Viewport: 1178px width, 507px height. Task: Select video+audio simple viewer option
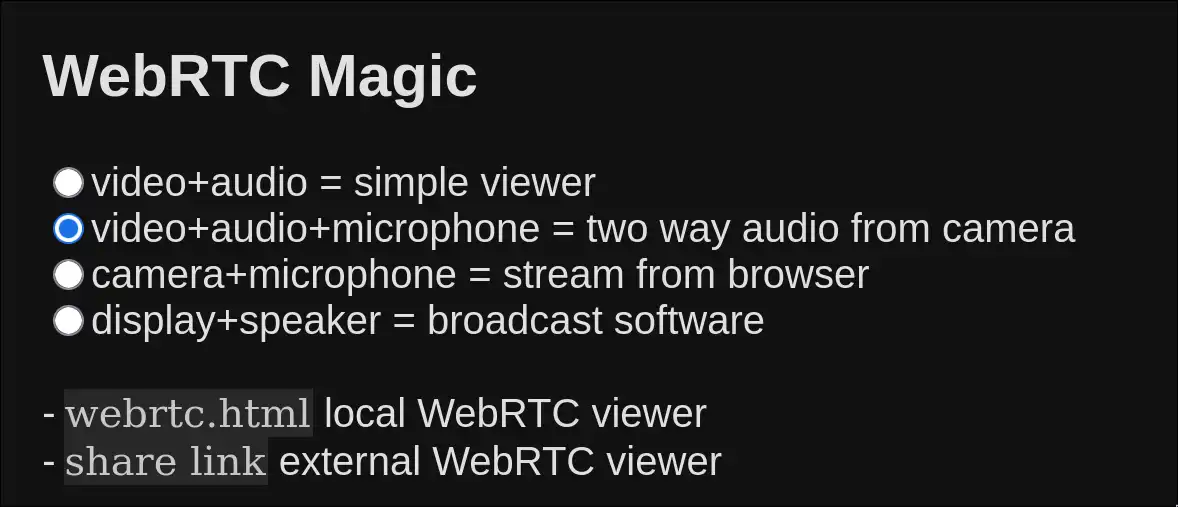click(x=68, y=183)
